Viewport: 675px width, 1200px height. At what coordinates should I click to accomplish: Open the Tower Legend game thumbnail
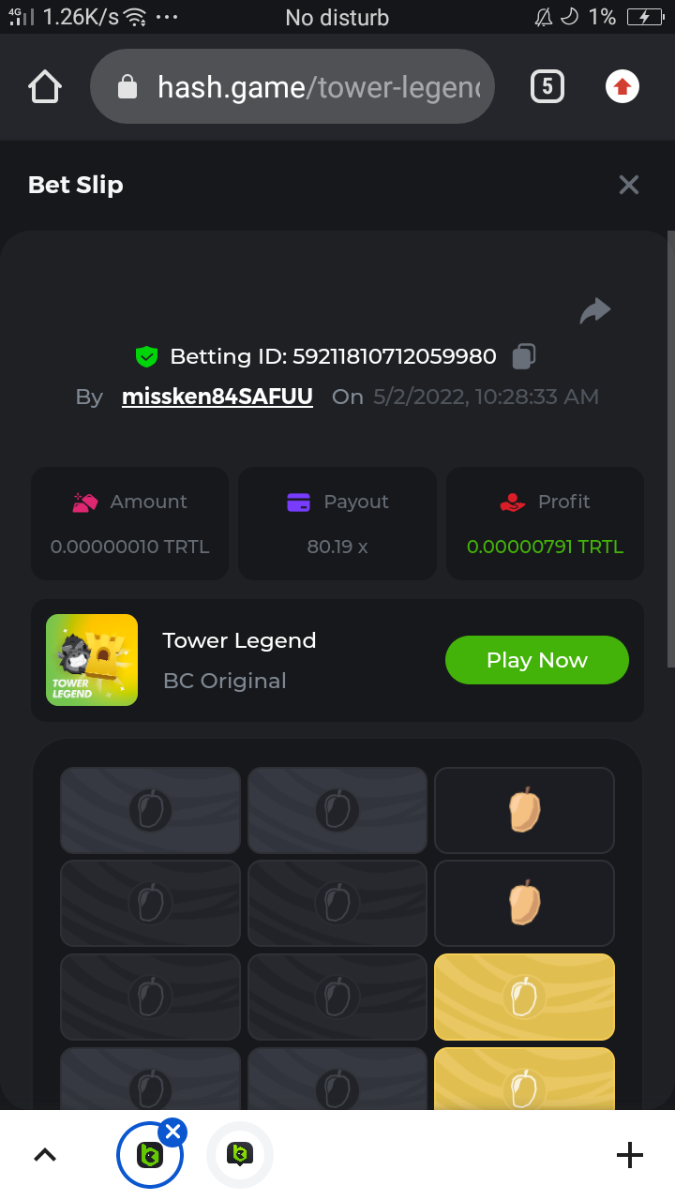(x=92, y=660)
